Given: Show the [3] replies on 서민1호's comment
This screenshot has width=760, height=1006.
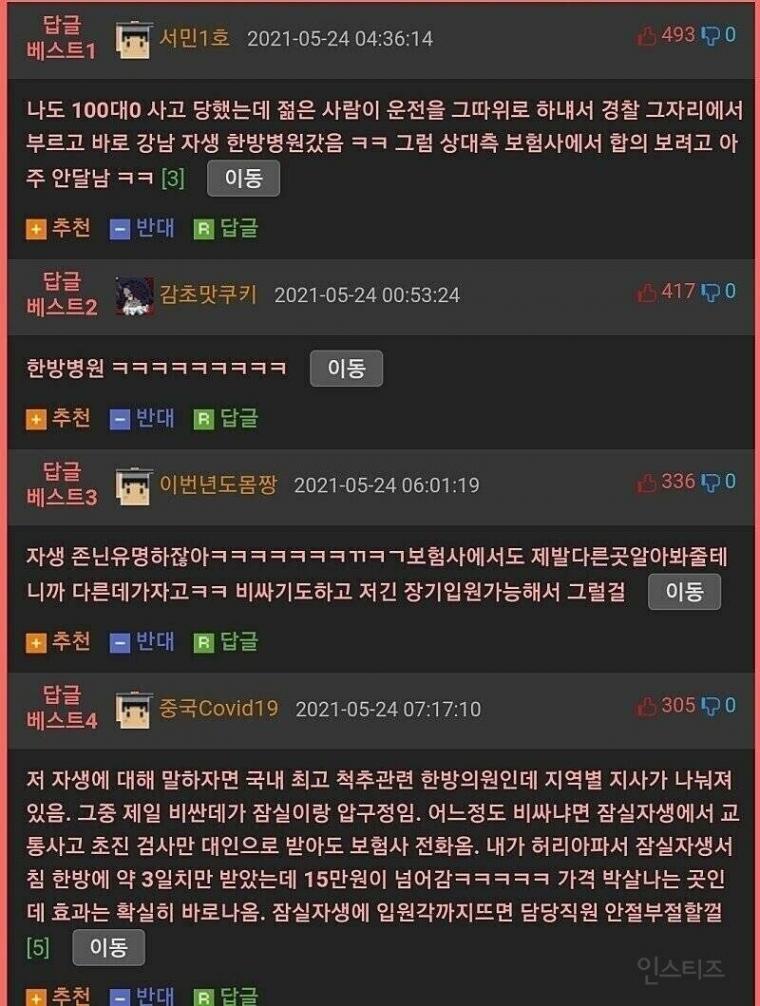Looking at the screenshot, I should coord(172,178).
